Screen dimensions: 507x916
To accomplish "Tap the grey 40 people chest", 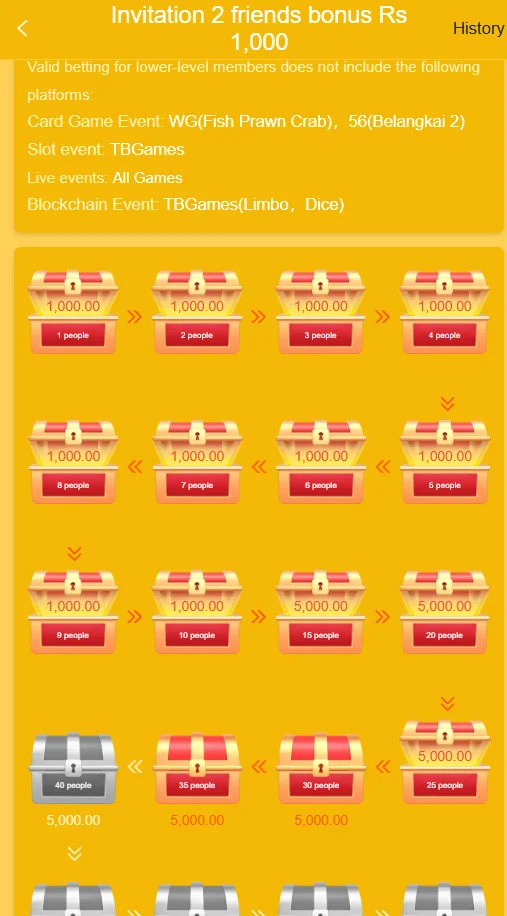I will [x=73, y=768].
